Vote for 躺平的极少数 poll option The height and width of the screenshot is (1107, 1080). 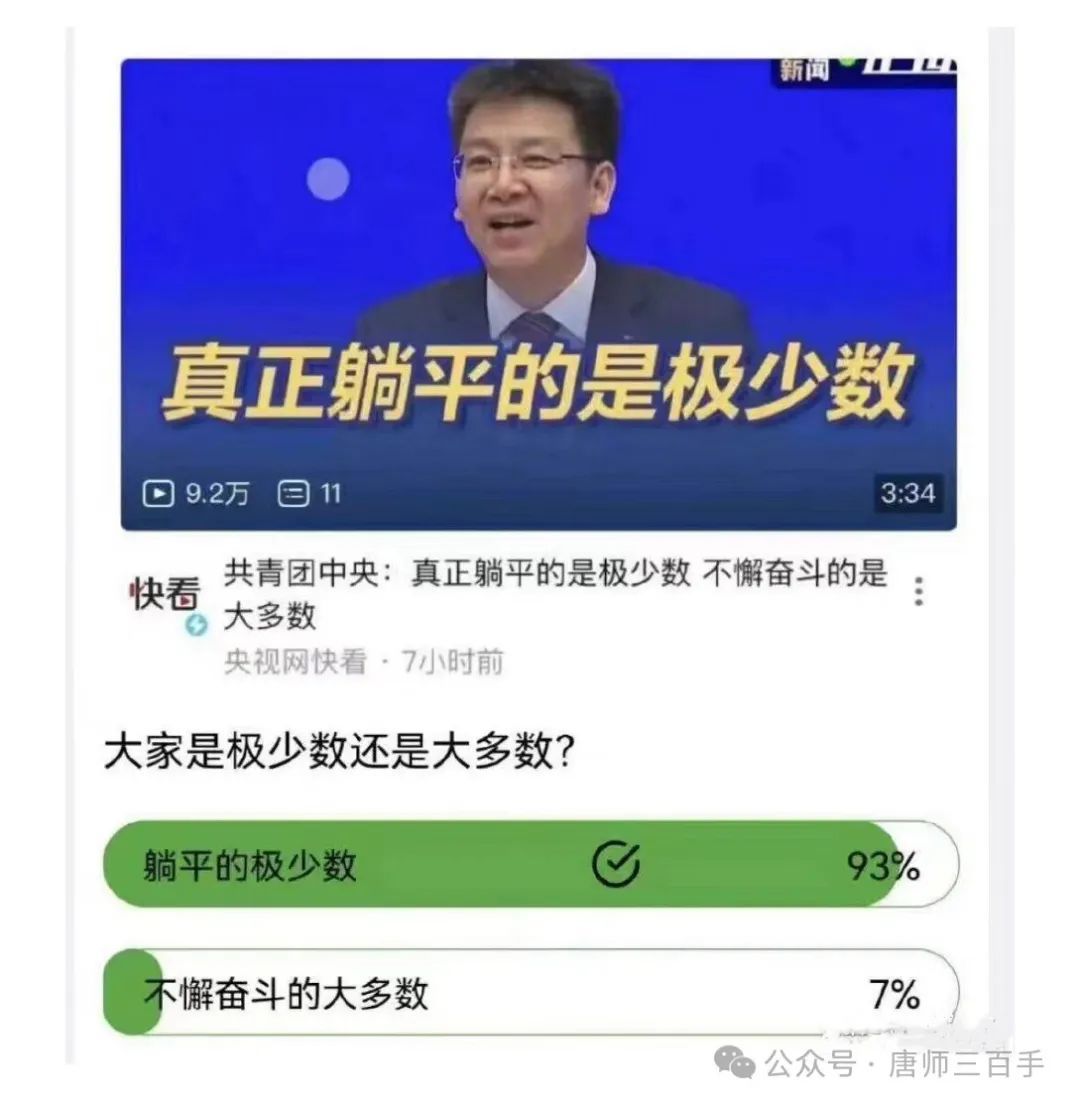[530, 865]
